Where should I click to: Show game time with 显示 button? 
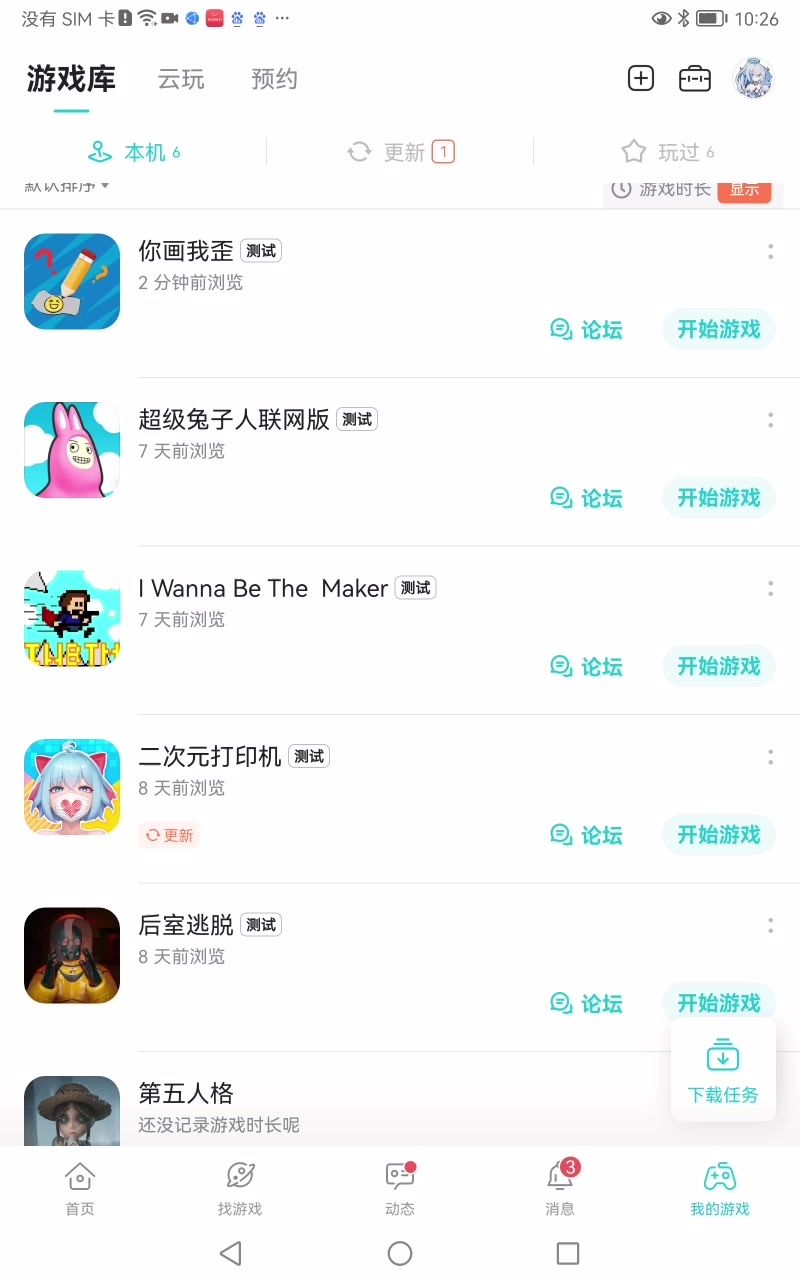point(744,189)
